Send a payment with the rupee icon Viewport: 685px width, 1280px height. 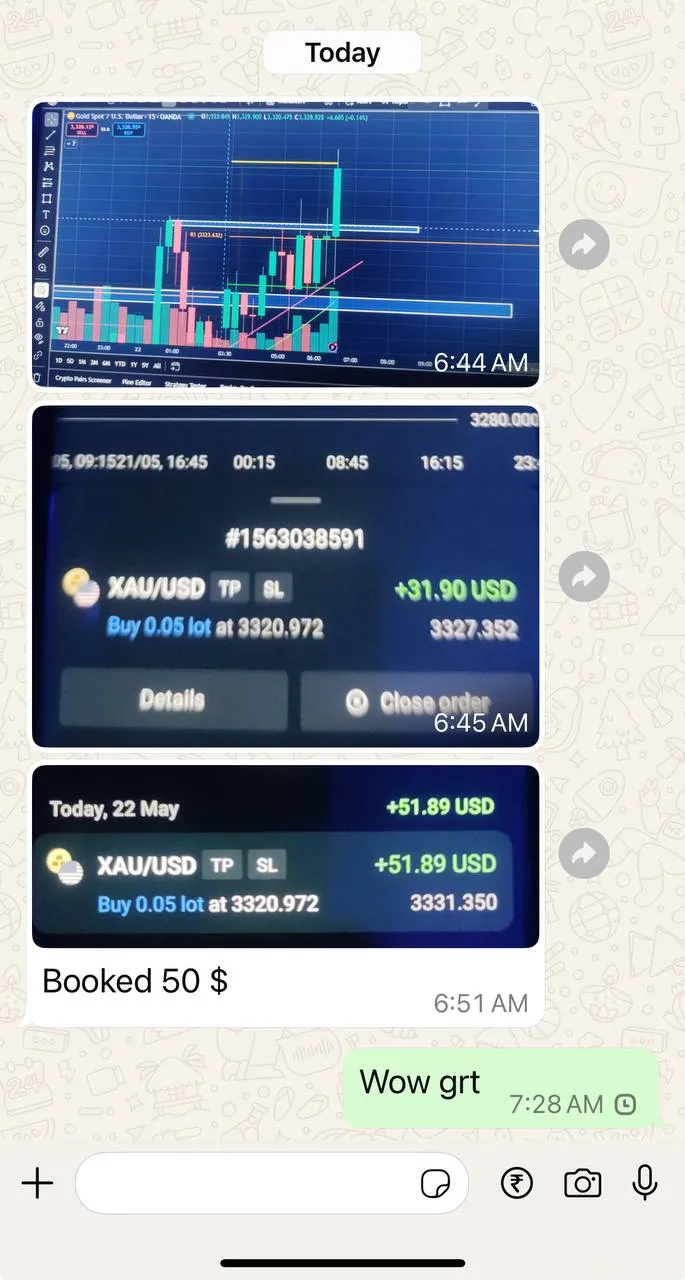(517, 1184)
